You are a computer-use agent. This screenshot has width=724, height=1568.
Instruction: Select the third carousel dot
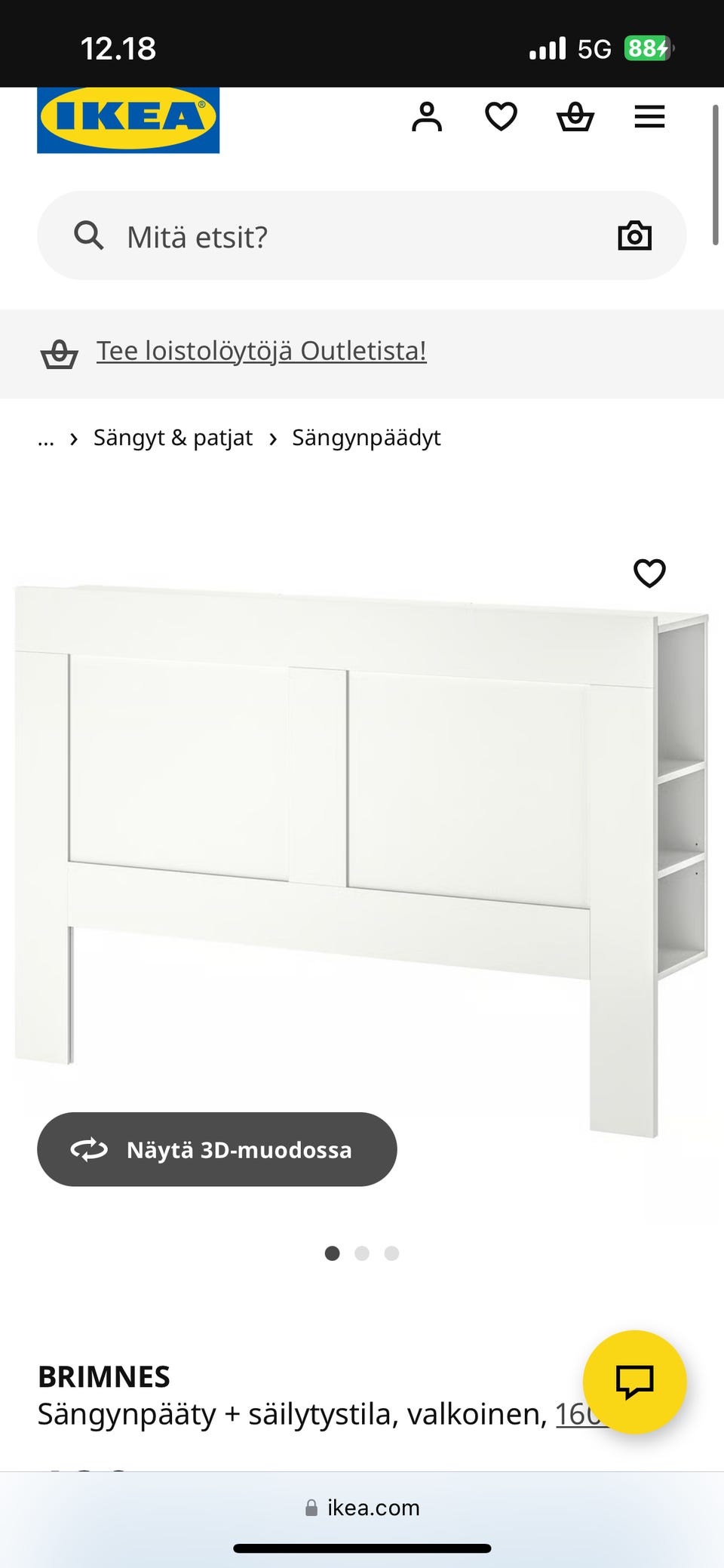tap(391, 1253)
